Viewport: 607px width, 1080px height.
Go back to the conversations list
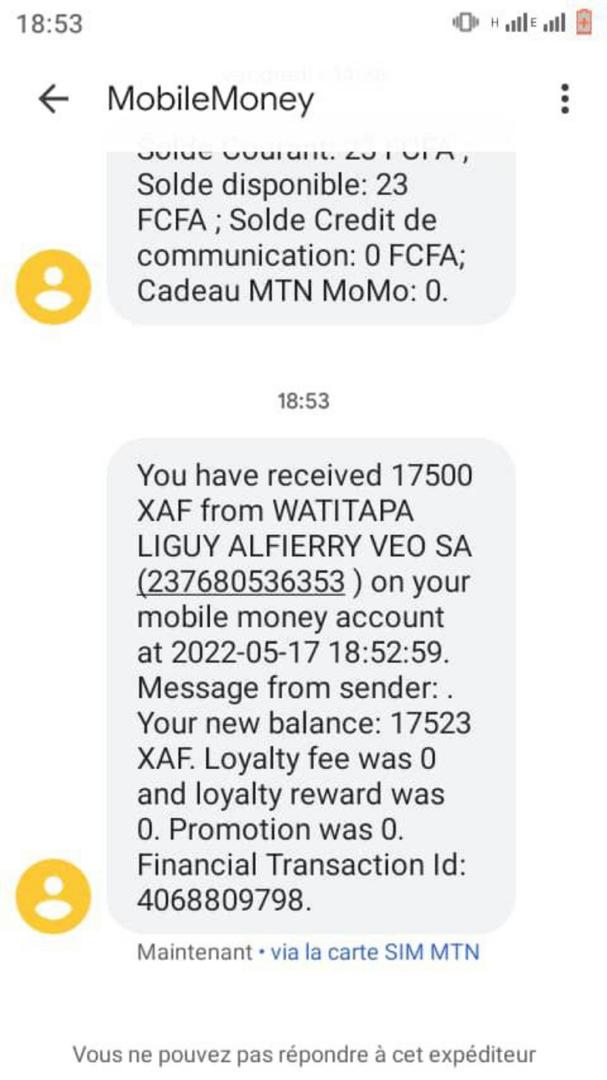(x=52, y=99)
